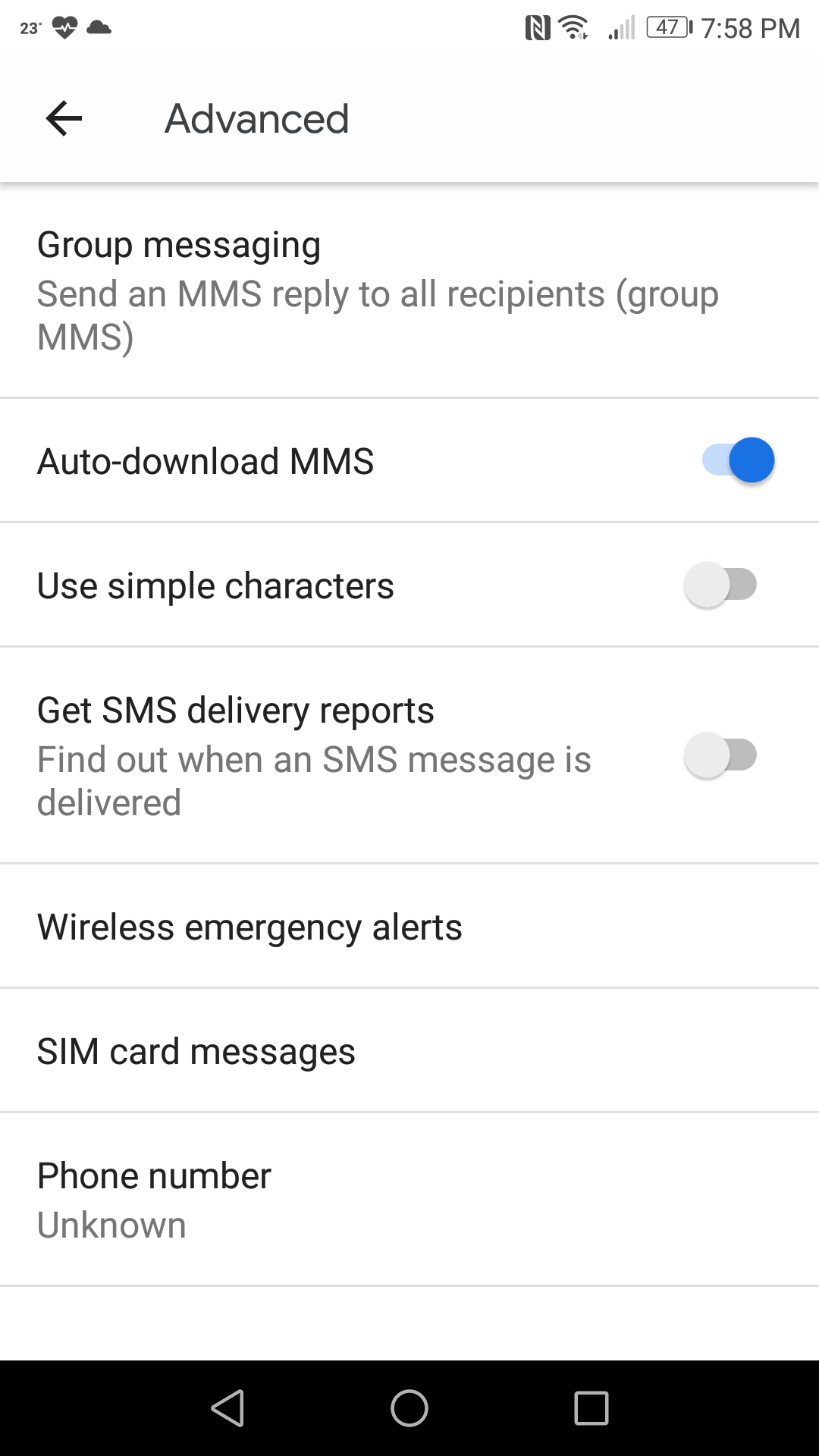Tap the triangle back navigation button

click(227, 1409)
